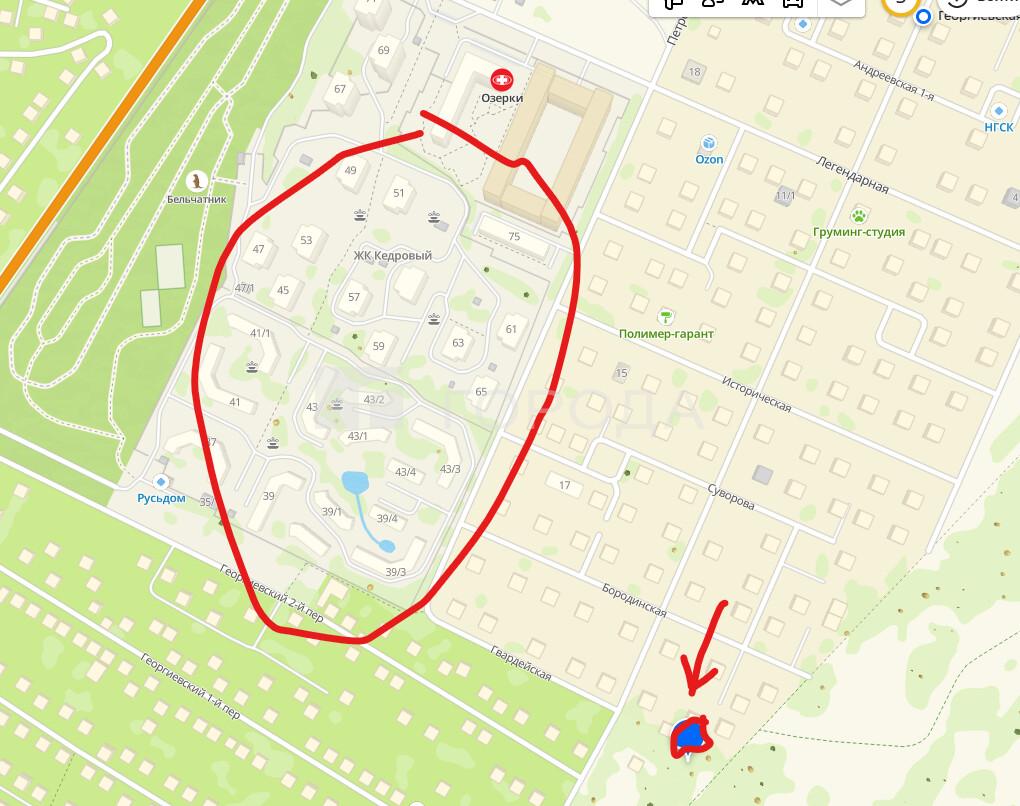
Task: Open the Озерки medical place marker
Action: point(500,79)
